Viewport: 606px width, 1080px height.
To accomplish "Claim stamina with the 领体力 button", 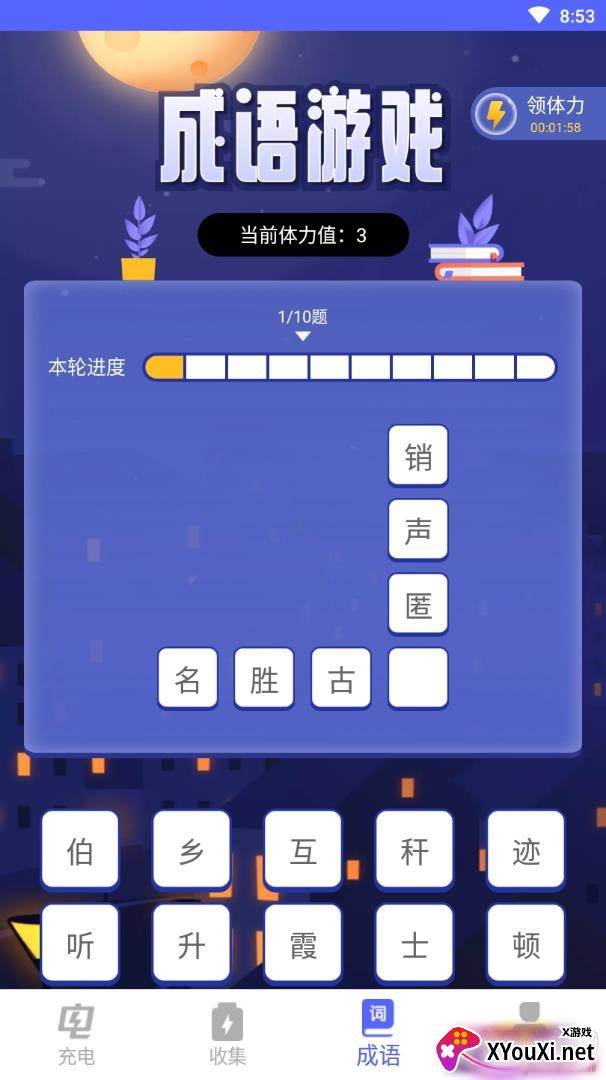I will click(539, 114).
